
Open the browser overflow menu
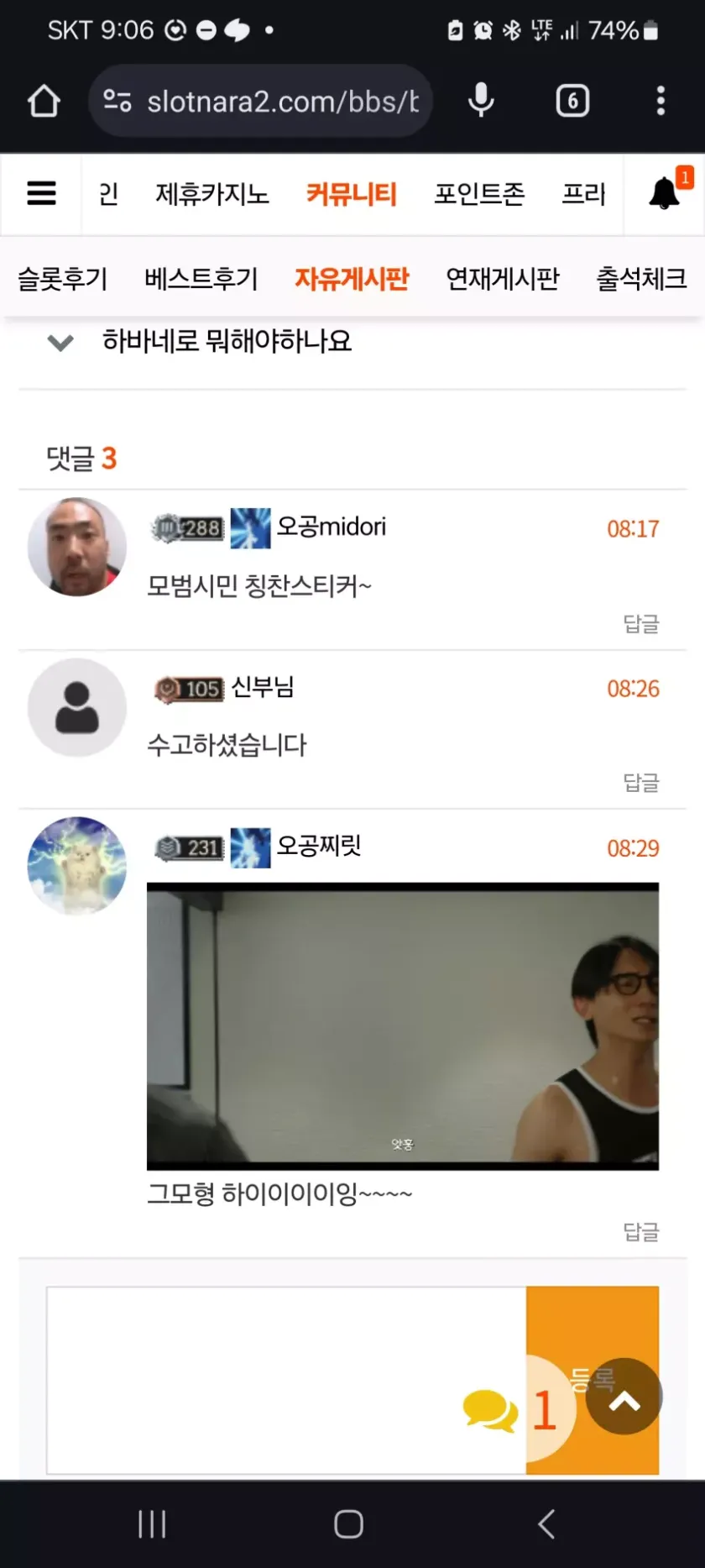pos(661,102)
